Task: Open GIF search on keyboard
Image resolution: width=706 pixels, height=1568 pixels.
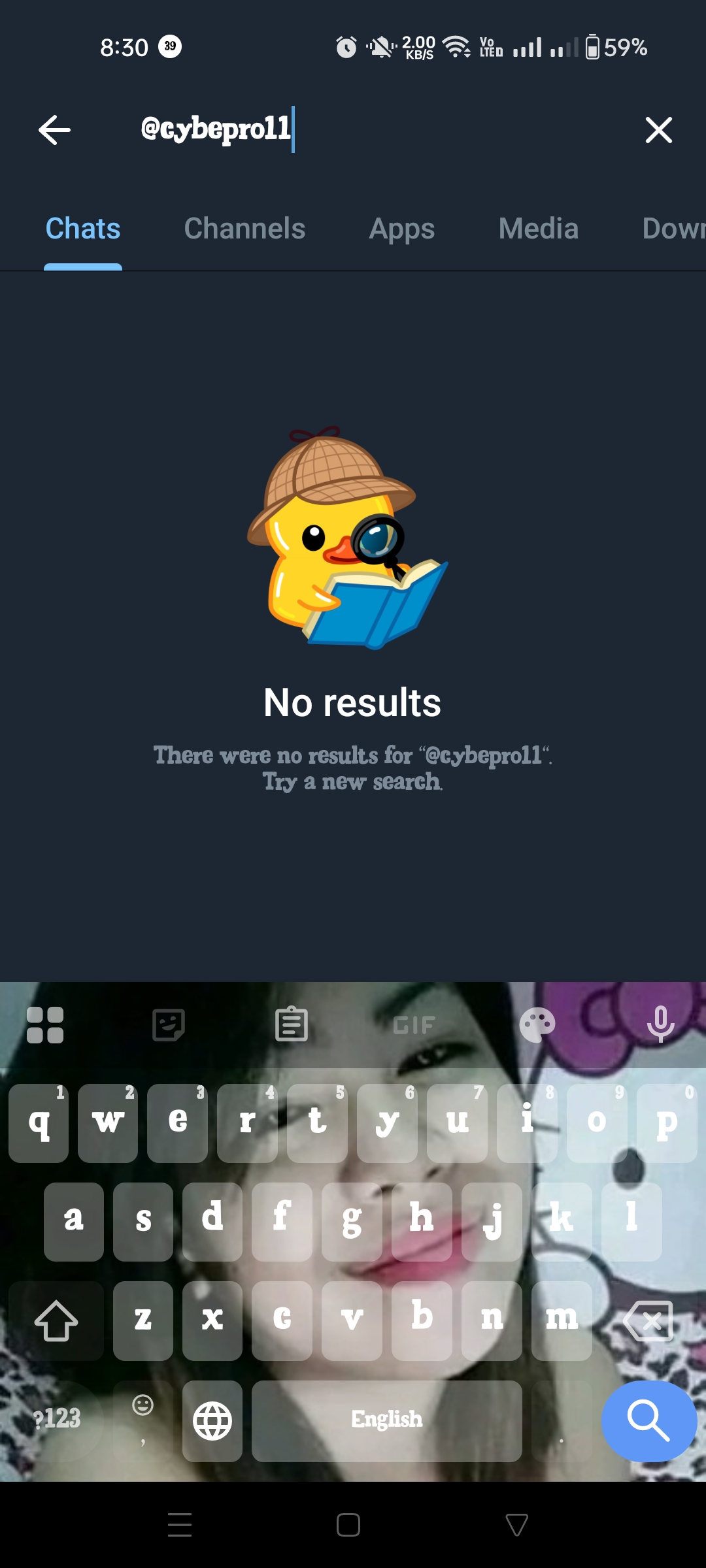Action: coord(414,1025)
